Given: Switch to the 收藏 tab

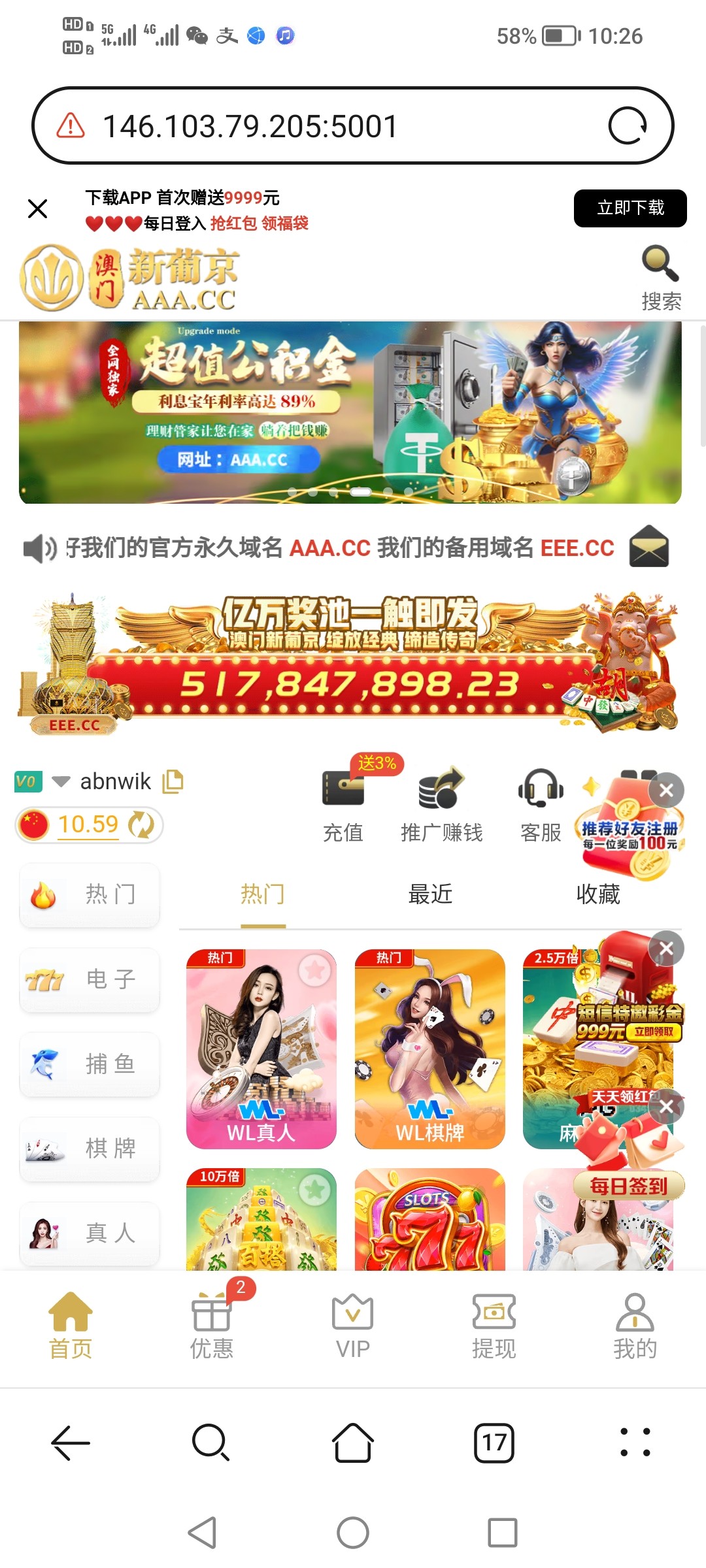Looking at the screenshot, I should click(597, 894).
